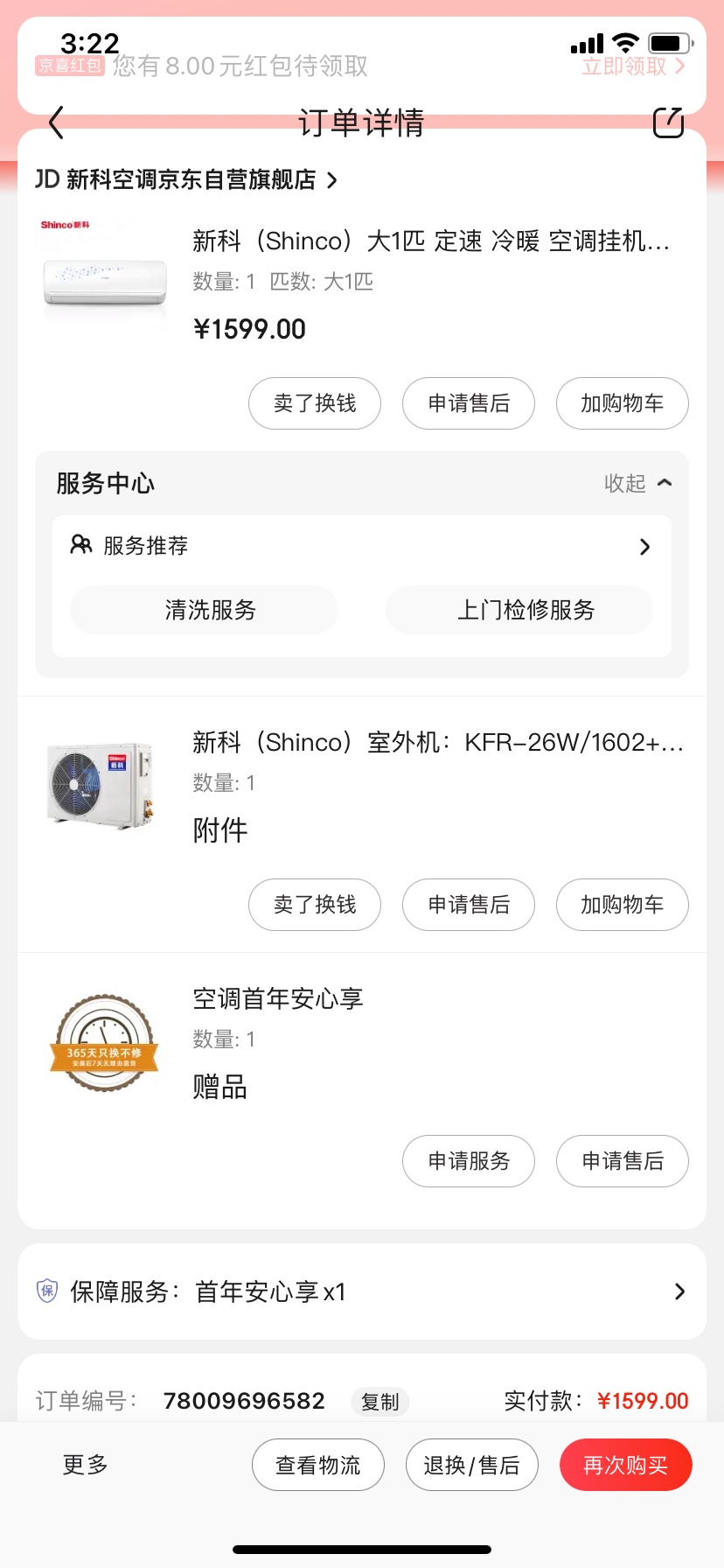Add the Shinco 空调挂机 to cart again
The height and width of the screenshot is (1568, 724).
623,403
